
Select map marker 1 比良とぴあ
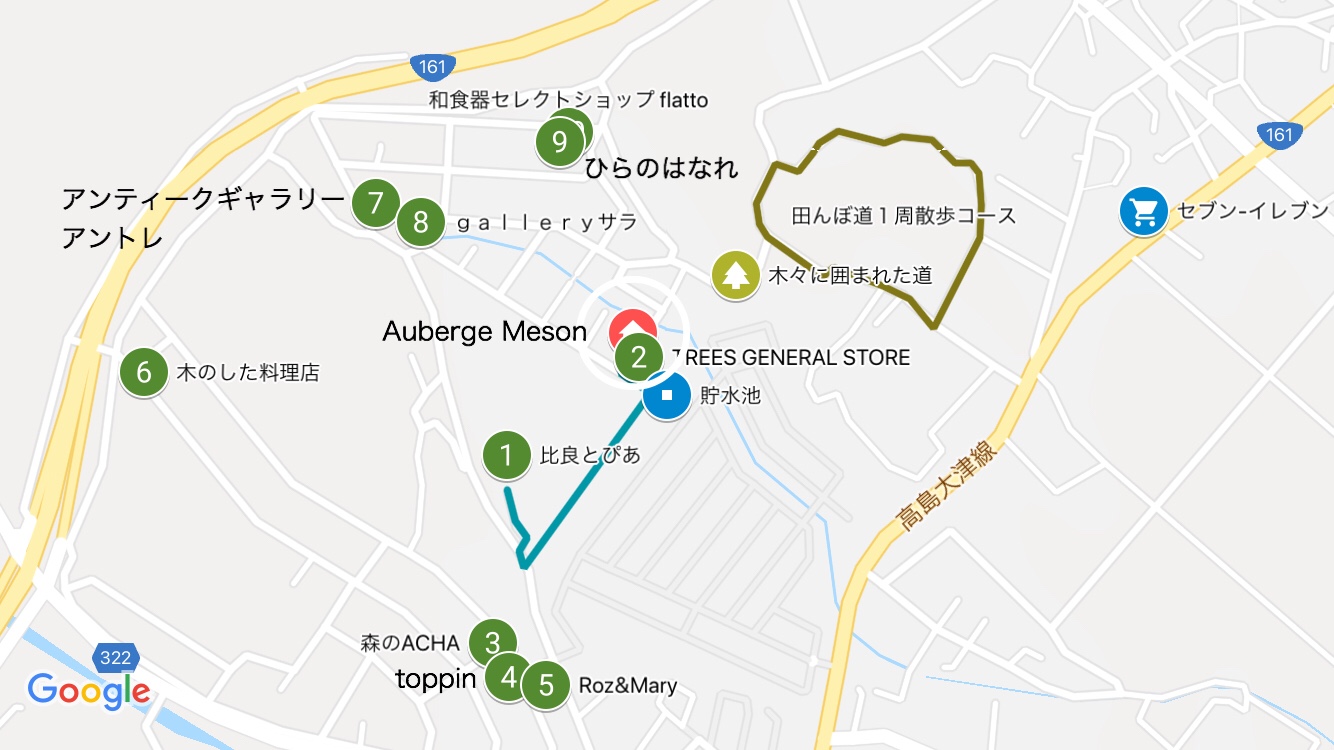coord(507,456)
